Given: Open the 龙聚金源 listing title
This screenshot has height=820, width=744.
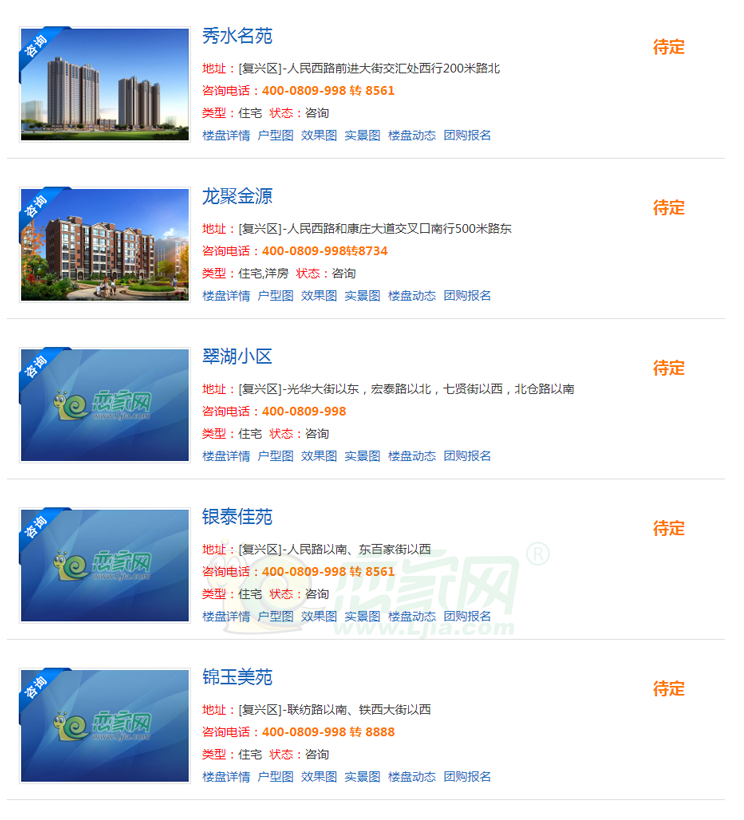Looking at the screenshot, I should (237, 196).
